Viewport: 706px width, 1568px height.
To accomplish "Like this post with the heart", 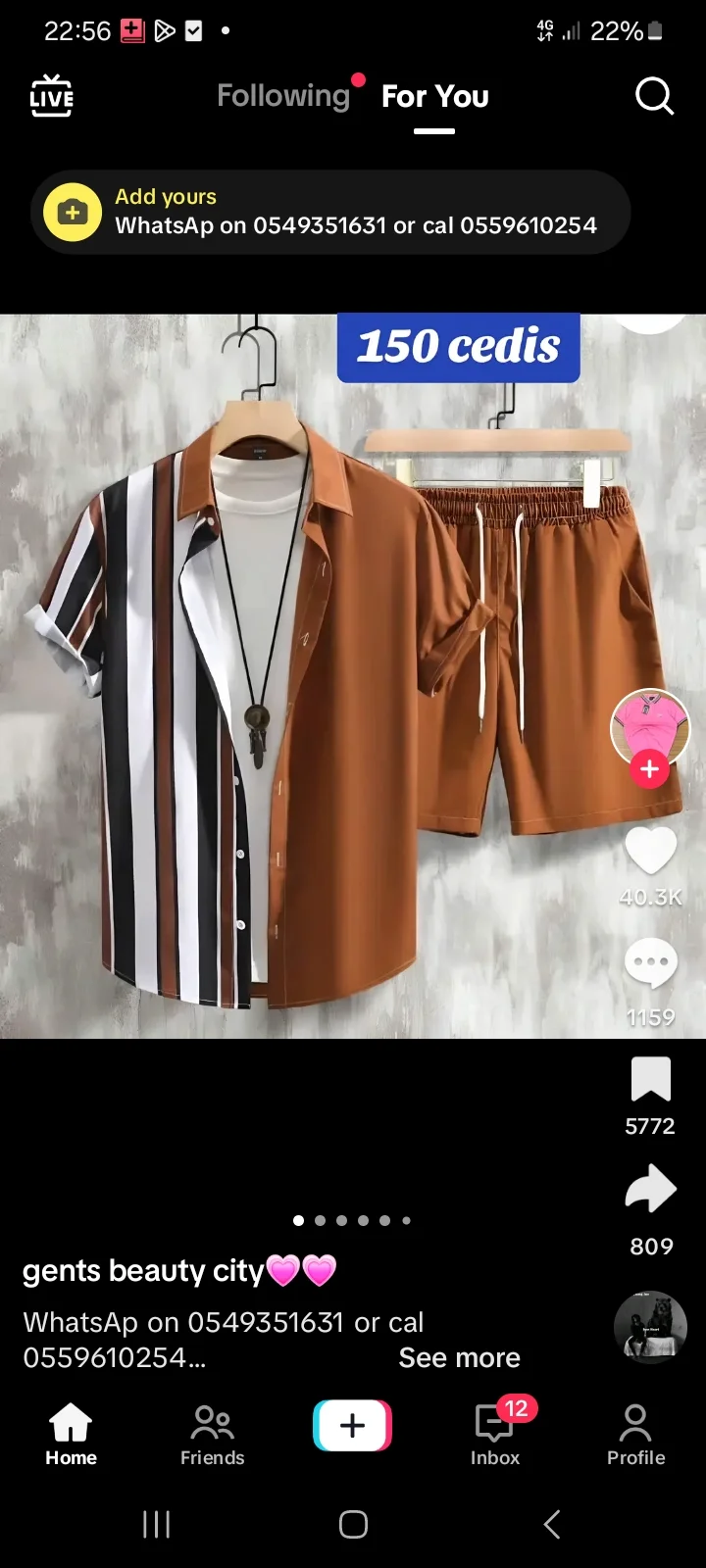I will coord(650,851).
